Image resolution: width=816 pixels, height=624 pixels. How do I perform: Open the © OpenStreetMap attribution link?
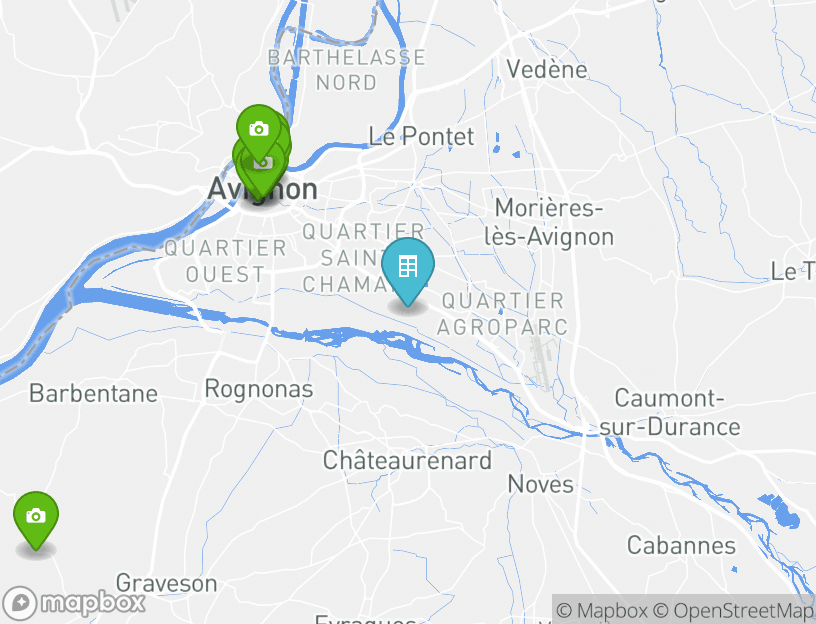(734, 610)
